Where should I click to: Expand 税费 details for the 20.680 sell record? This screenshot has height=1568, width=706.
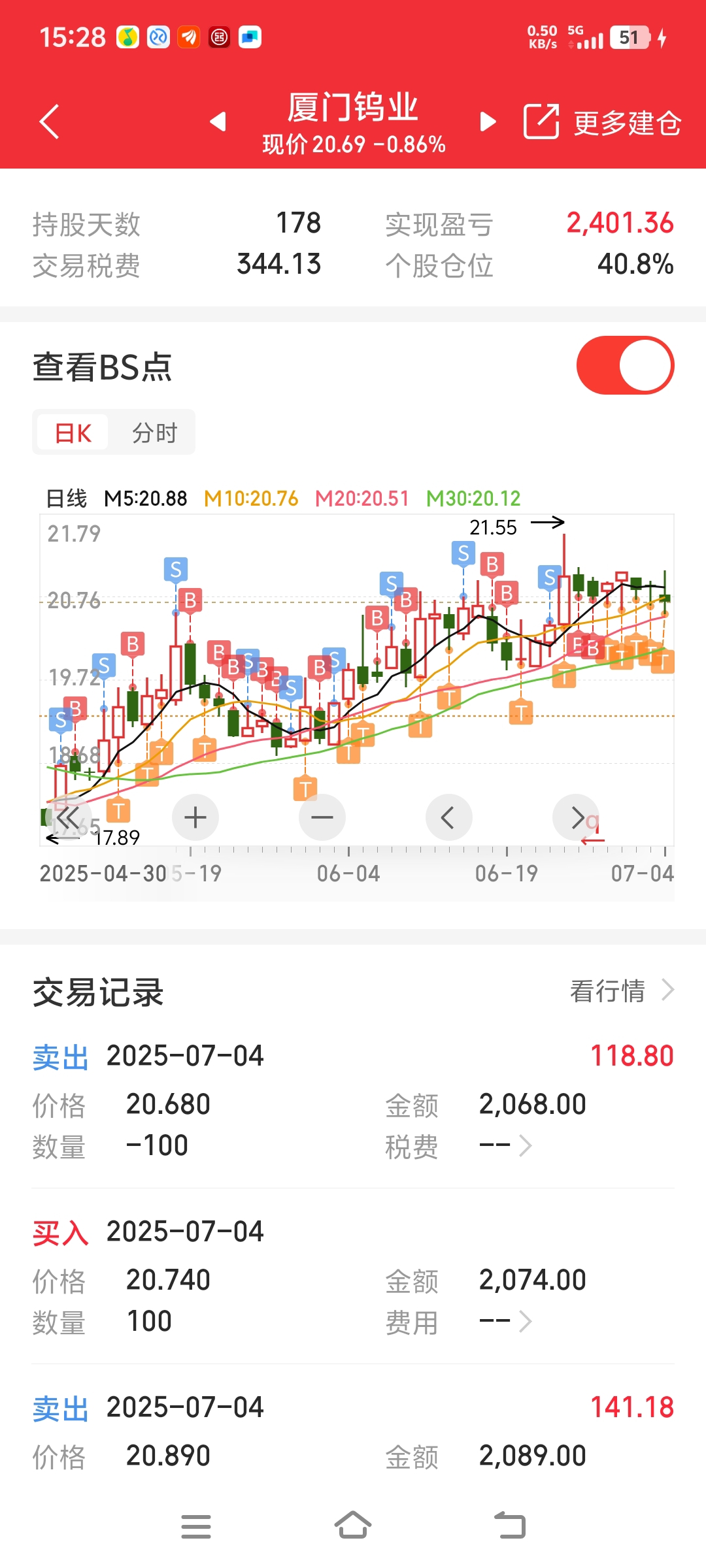click(506, 1145)
